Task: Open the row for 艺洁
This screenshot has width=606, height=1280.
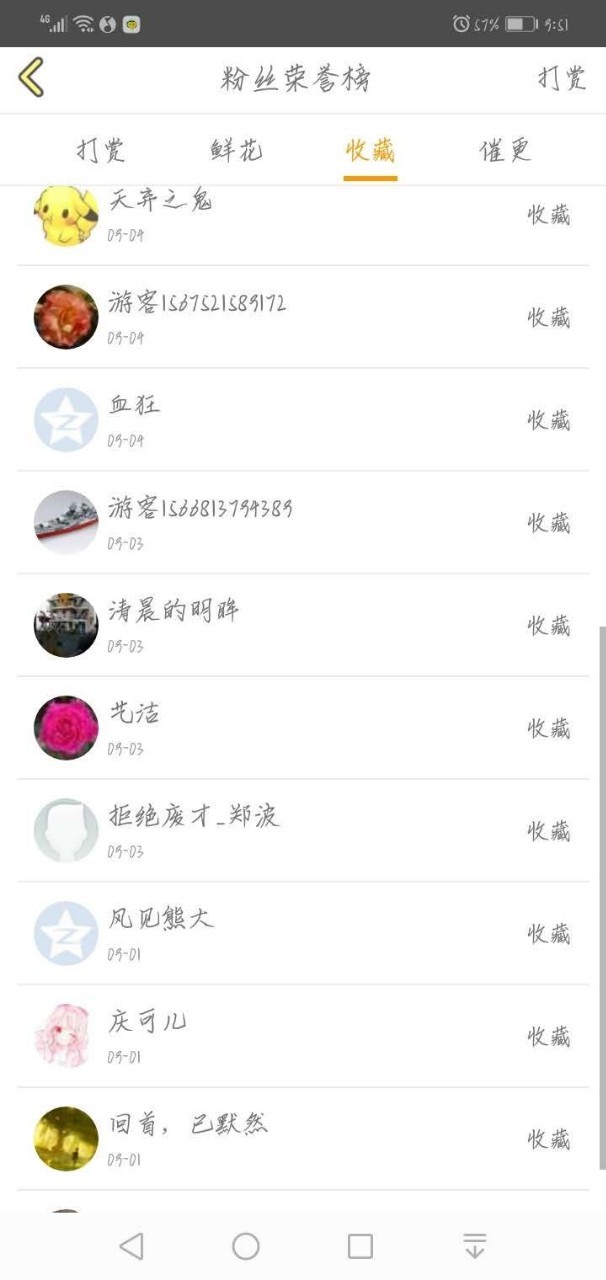Action: (x=300, y=728)
